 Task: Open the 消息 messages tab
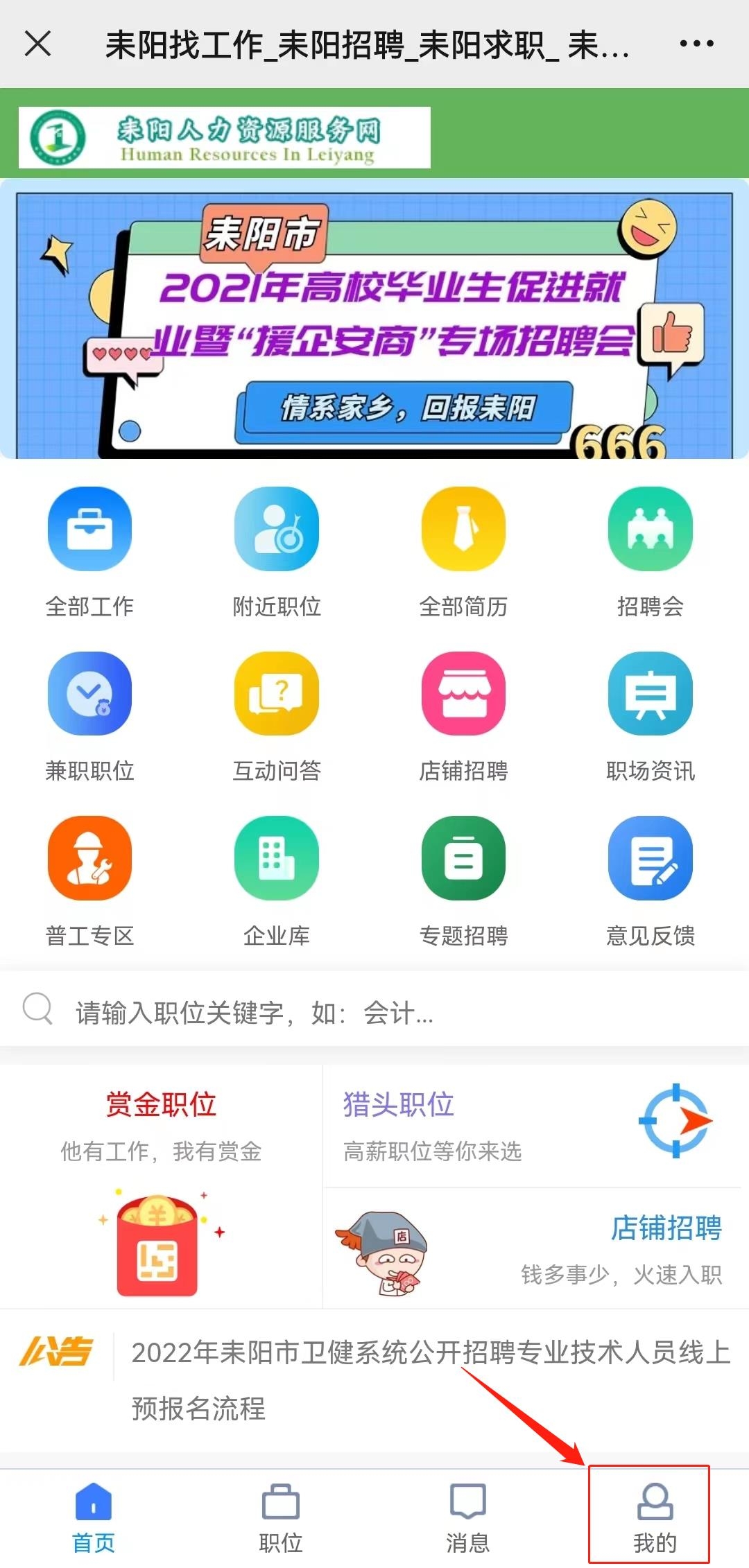[x=468, y=1511]
